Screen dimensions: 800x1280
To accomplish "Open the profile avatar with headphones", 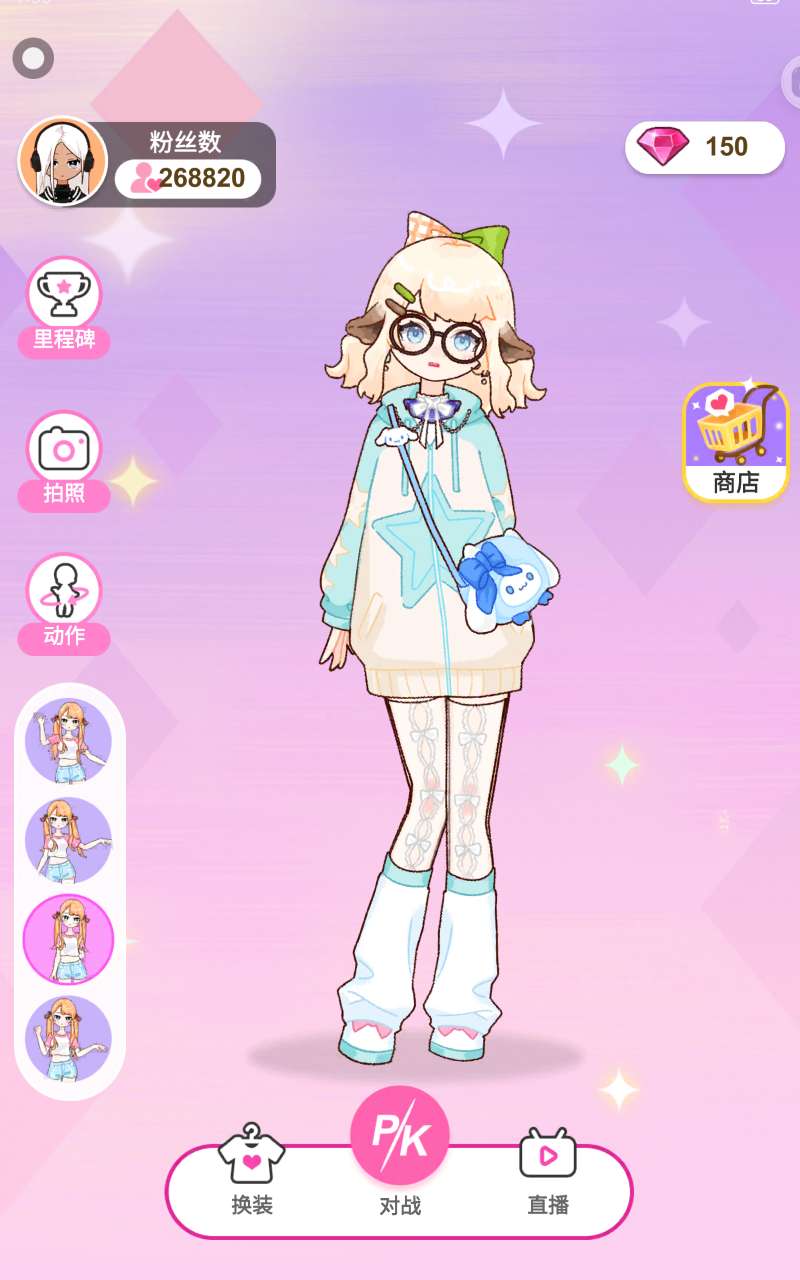I will point(63,163).
